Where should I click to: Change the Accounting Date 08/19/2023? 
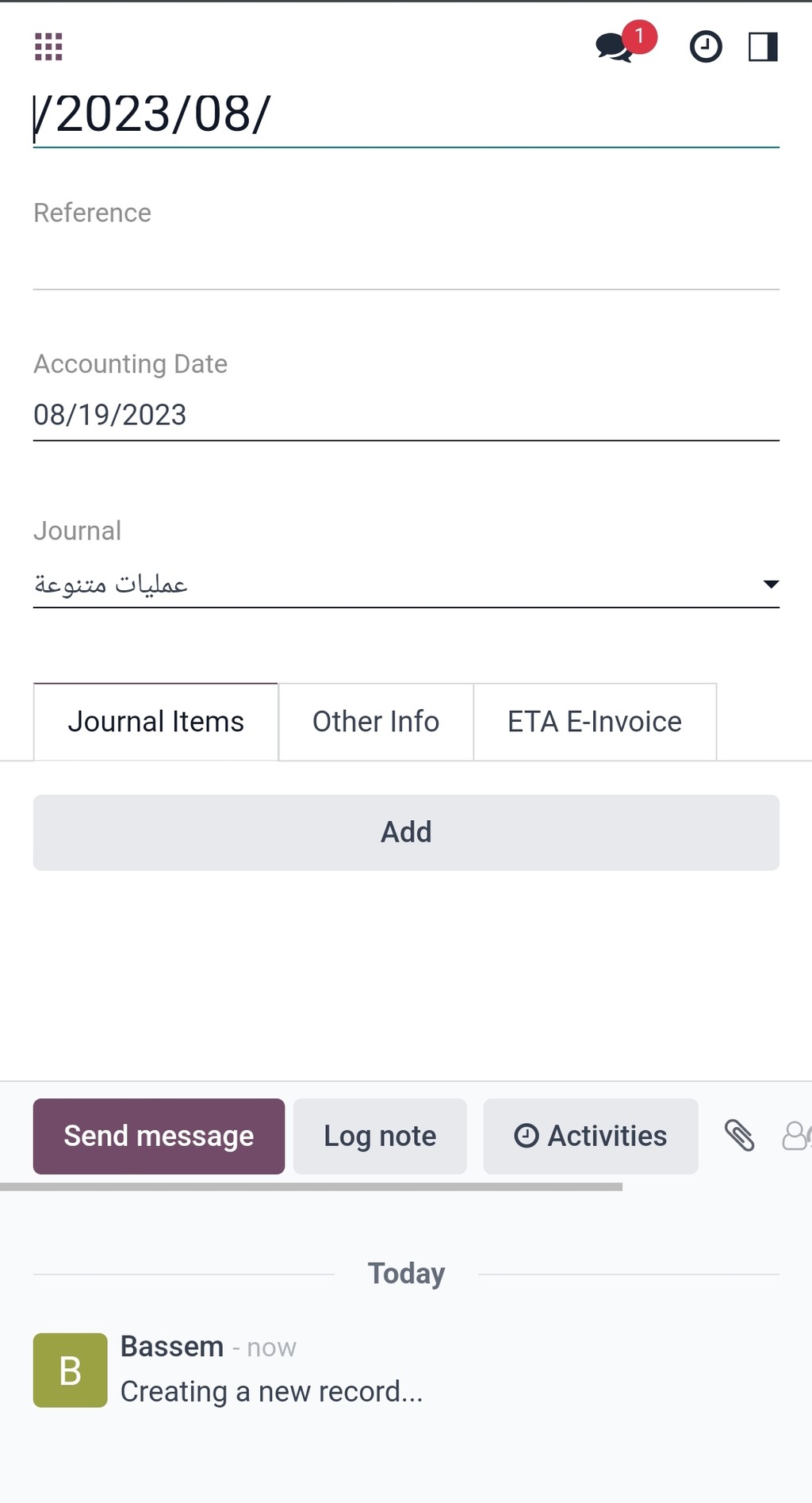point(406,415)
